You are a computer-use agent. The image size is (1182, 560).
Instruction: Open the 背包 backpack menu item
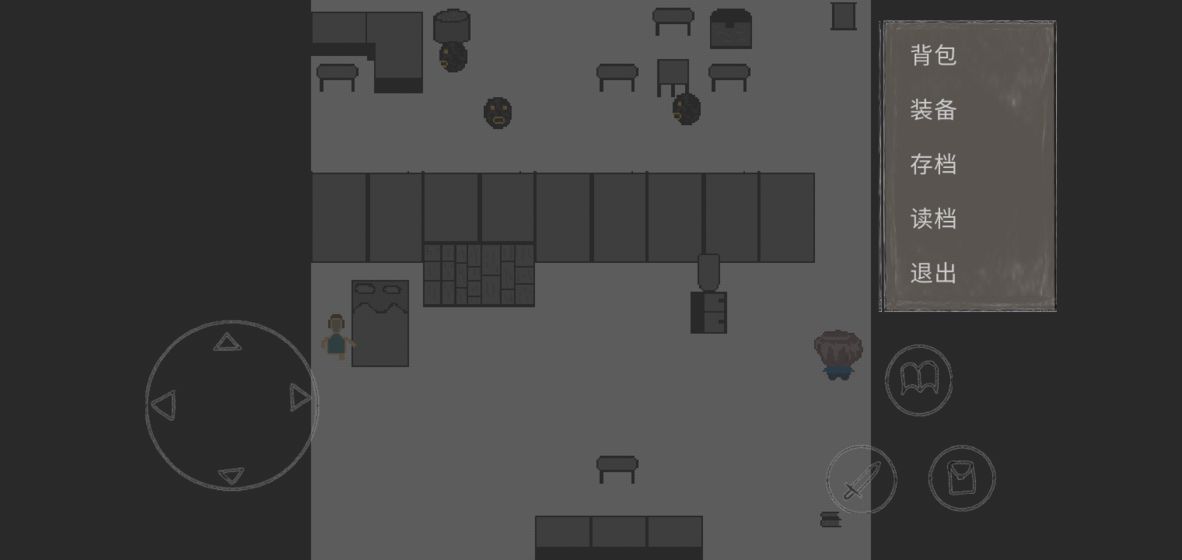[x=933, y=56]
